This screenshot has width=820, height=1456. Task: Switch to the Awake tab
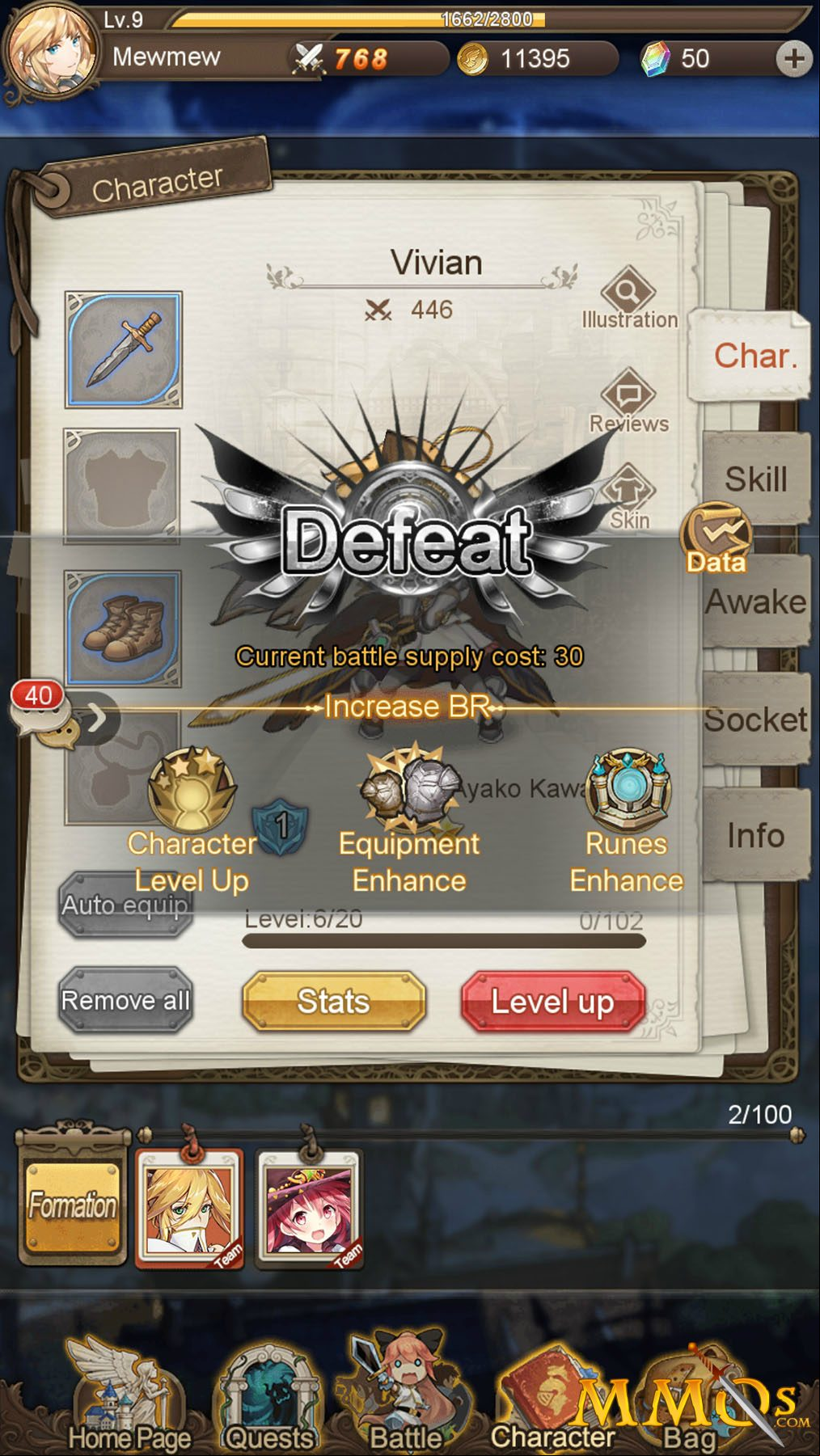click(x=755, y=601)
